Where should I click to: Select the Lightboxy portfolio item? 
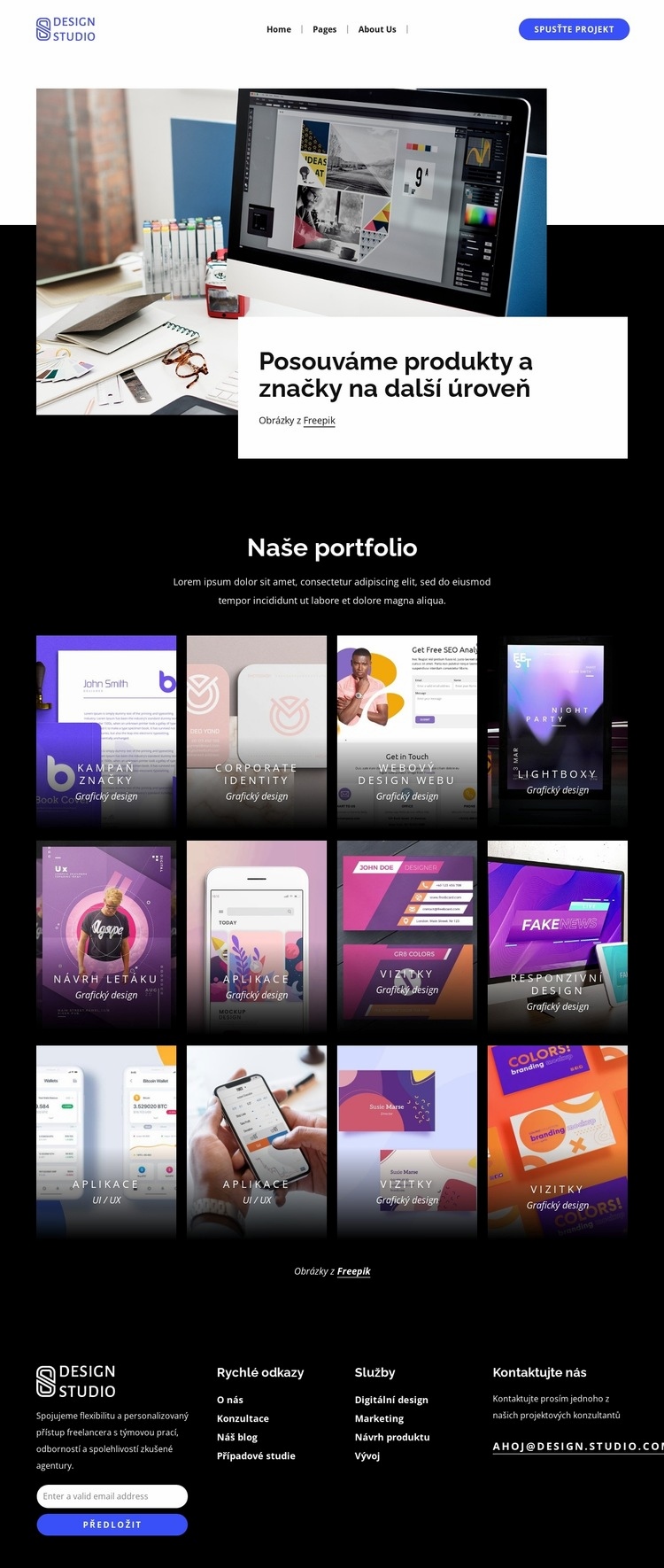[558, 731]
